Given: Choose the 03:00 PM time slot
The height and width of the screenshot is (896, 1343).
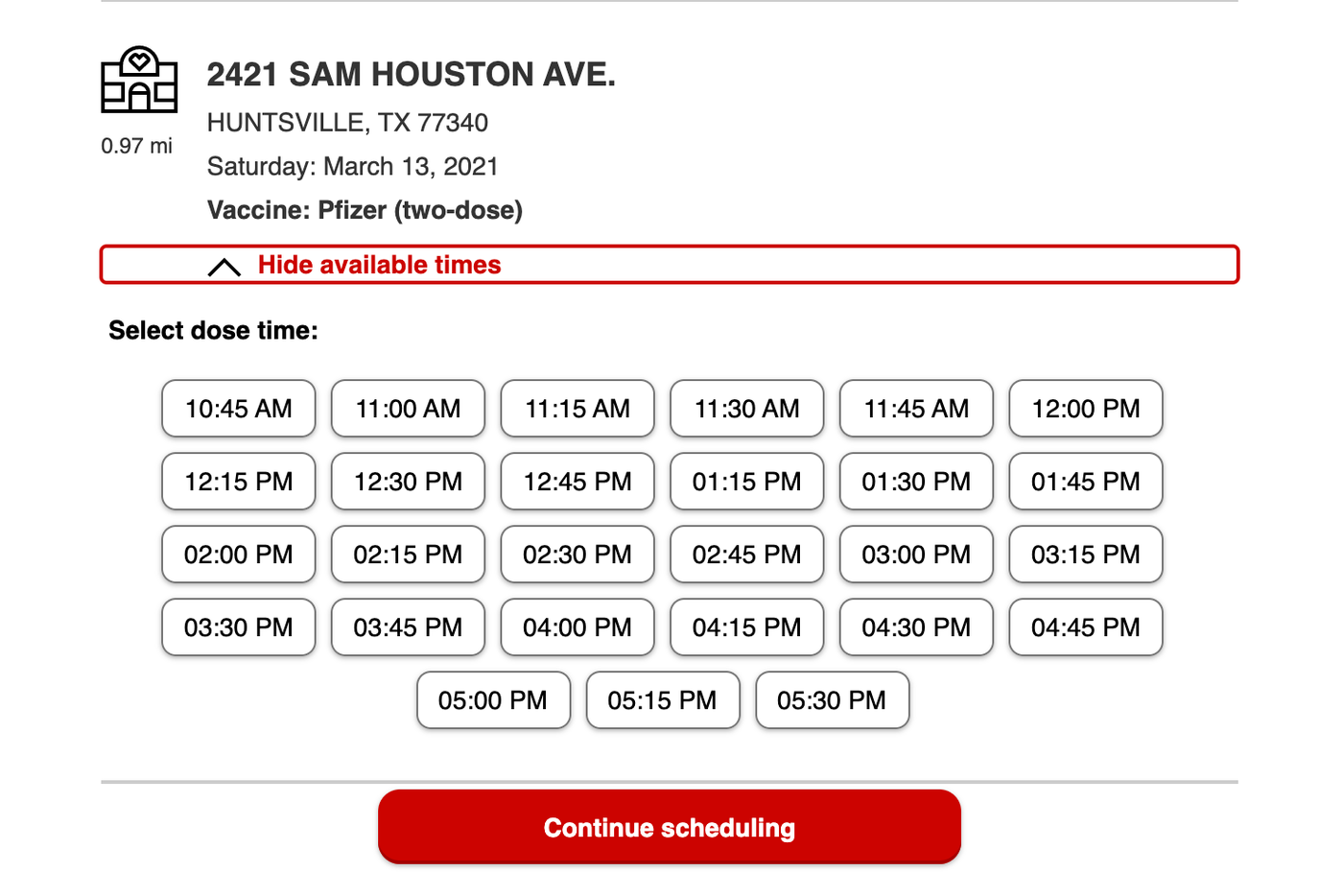Looking at the screenshot, I should [x=916, y=554].
